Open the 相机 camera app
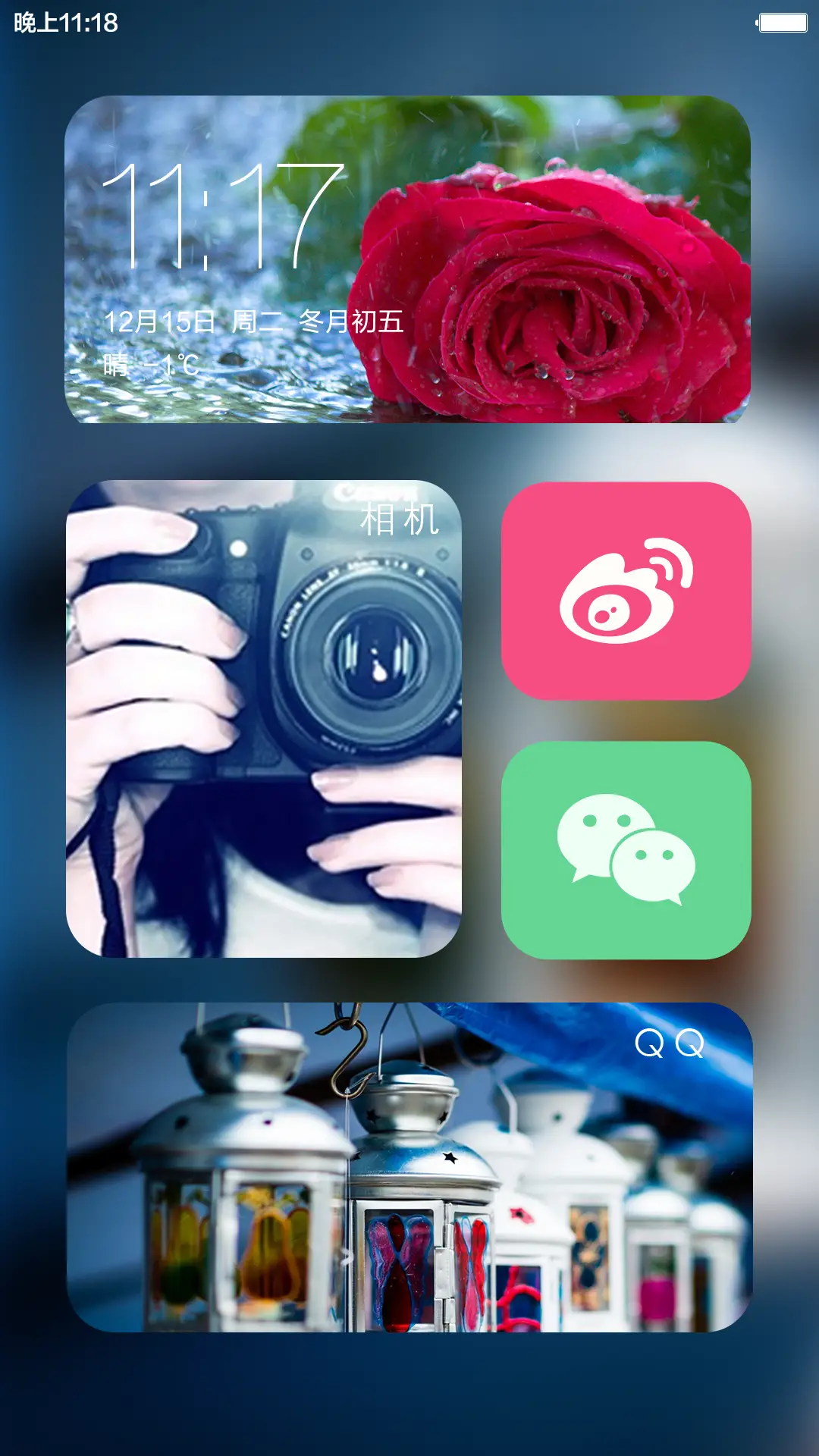The width and height of the screenshot is (819, 1456). pos(265,720)
